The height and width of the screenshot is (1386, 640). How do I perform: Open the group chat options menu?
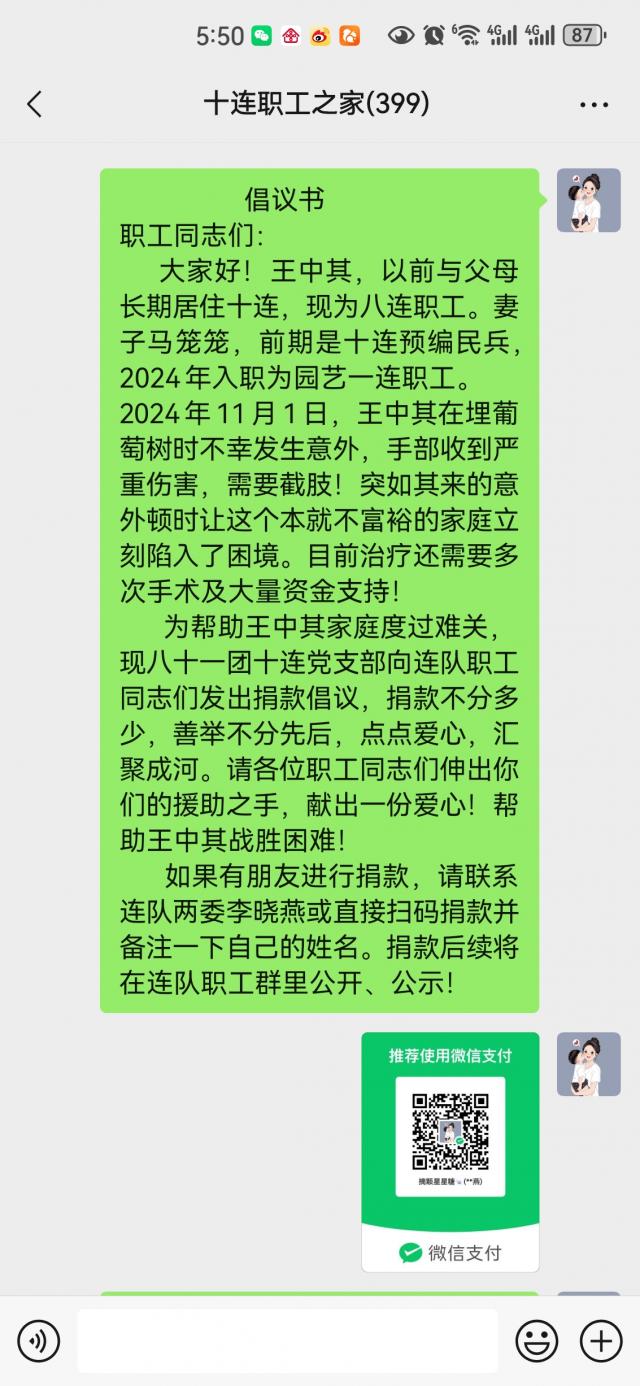click(x=593, y=104)
